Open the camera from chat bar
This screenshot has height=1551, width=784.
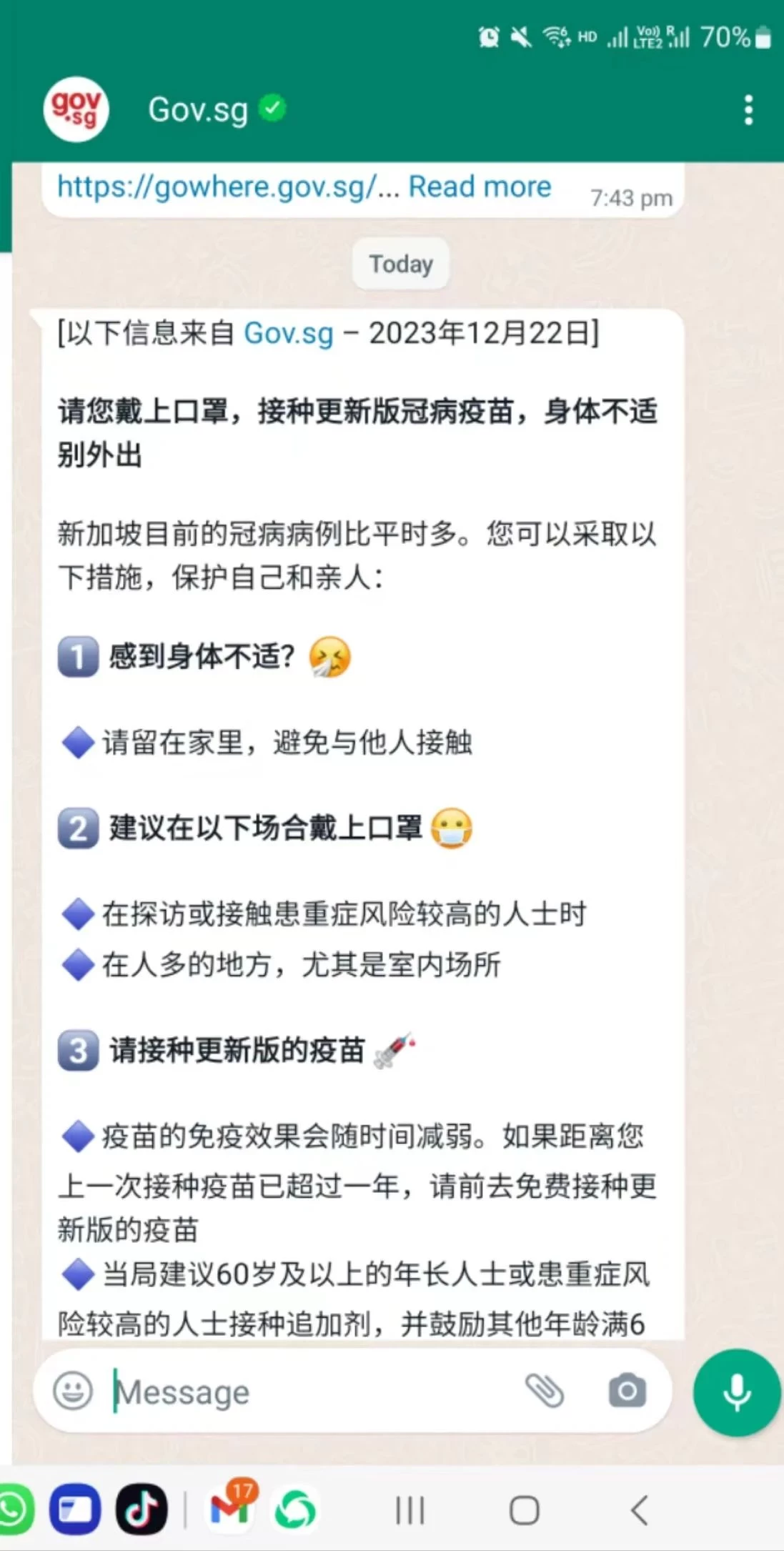(627, 1391)
